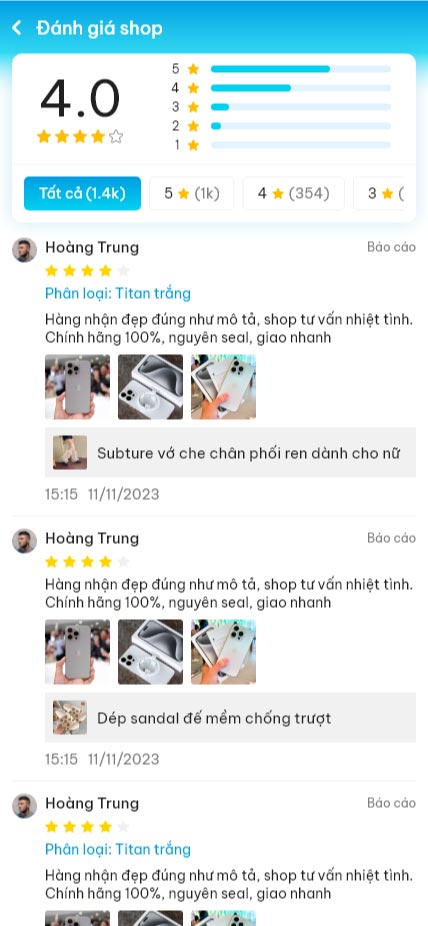Viewport: 428px width, 926px height.
Task: Filter reviews by 4 stars (354)
Action: [293, 193]
